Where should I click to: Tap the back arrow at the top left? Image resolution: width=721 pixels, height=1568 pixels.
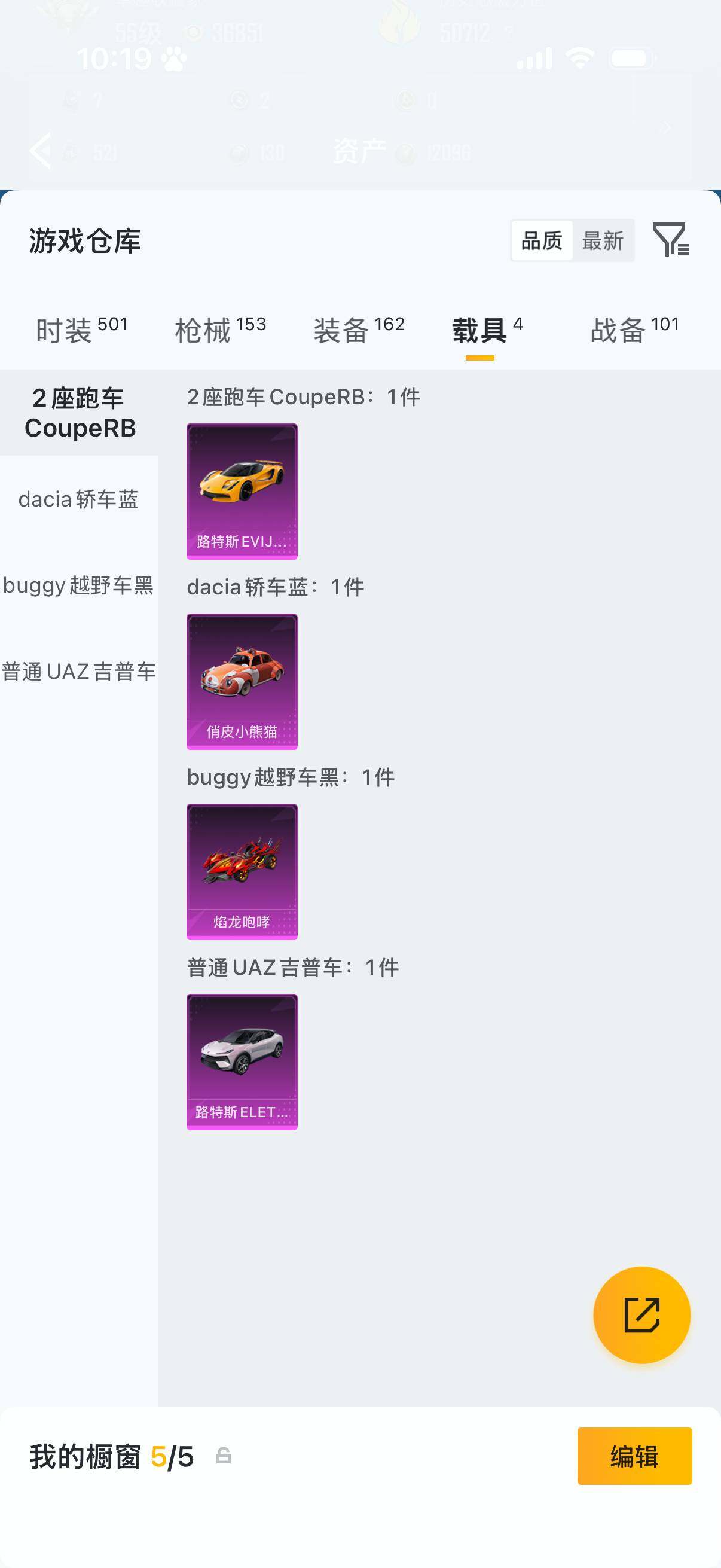40,150
